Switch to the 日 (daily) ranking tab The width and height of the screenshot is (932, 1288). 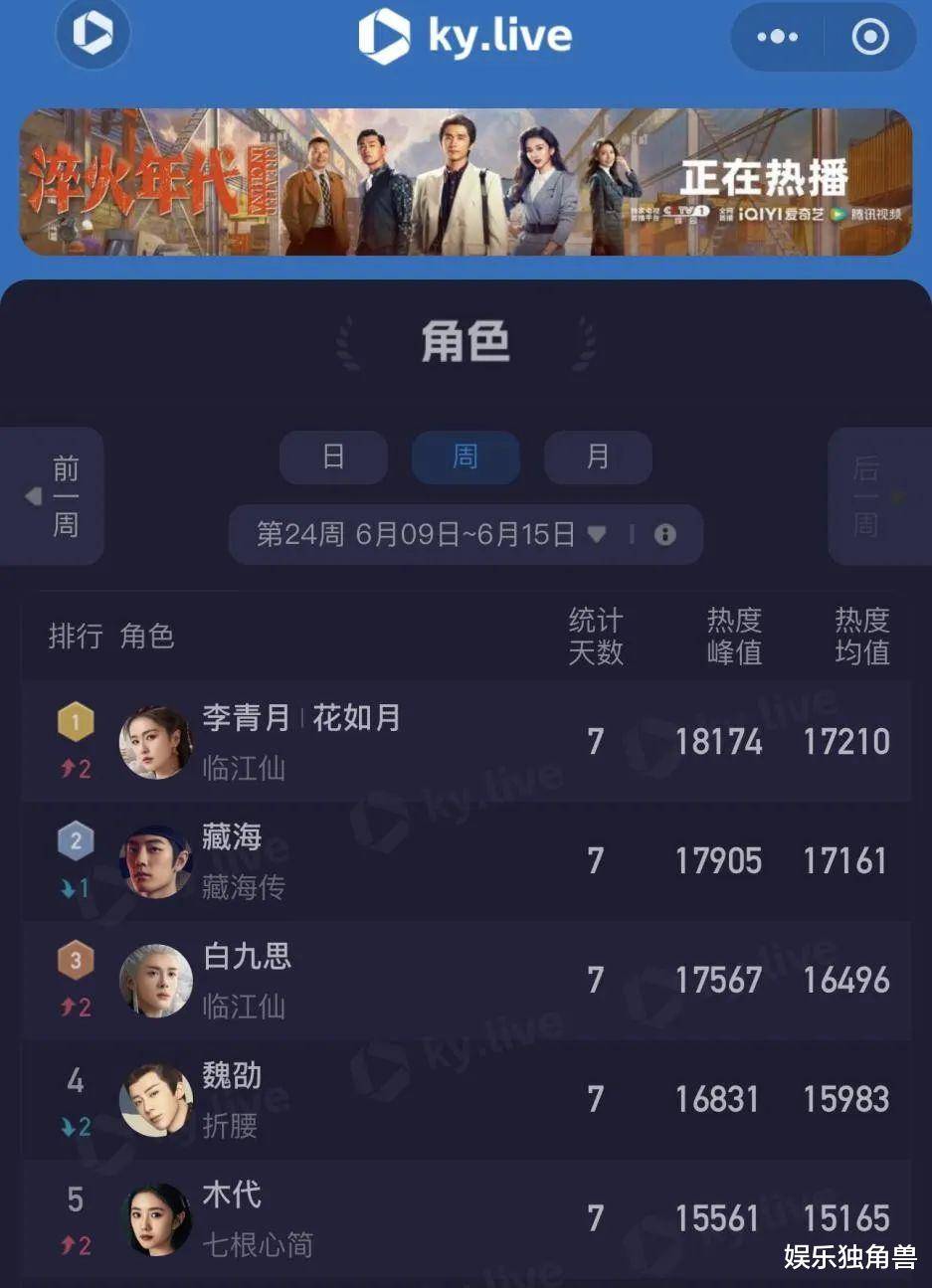[333, 458]
